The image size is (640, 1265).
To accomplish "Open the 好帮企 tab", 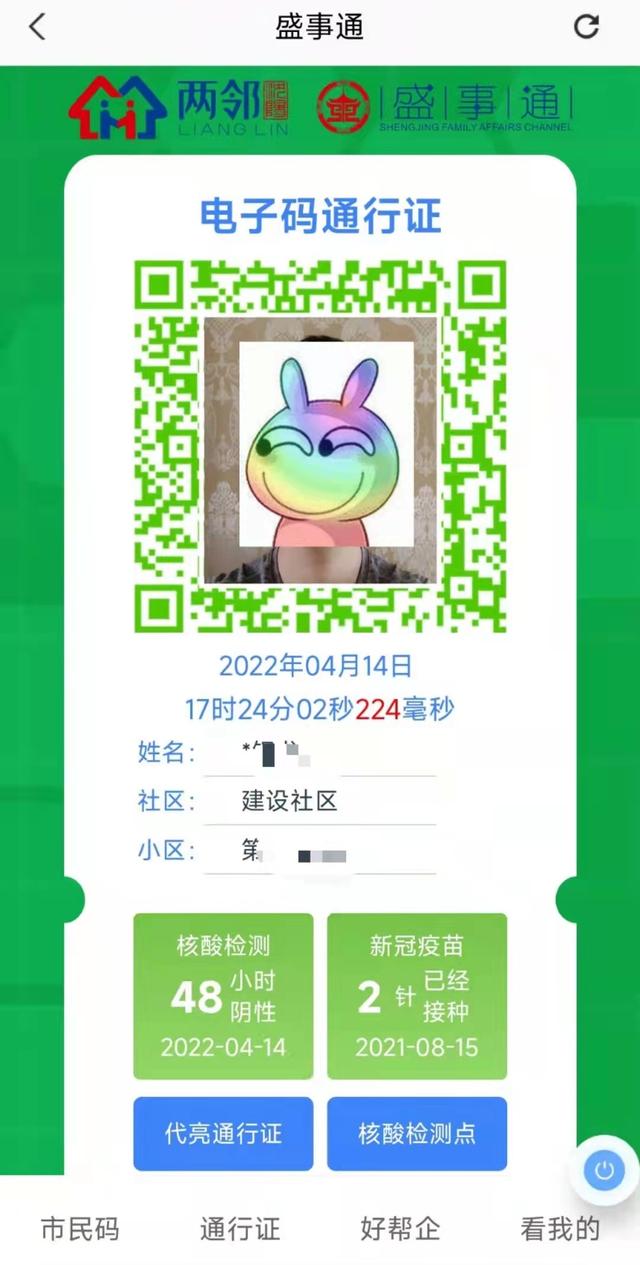I will (x=400, y=1228).
